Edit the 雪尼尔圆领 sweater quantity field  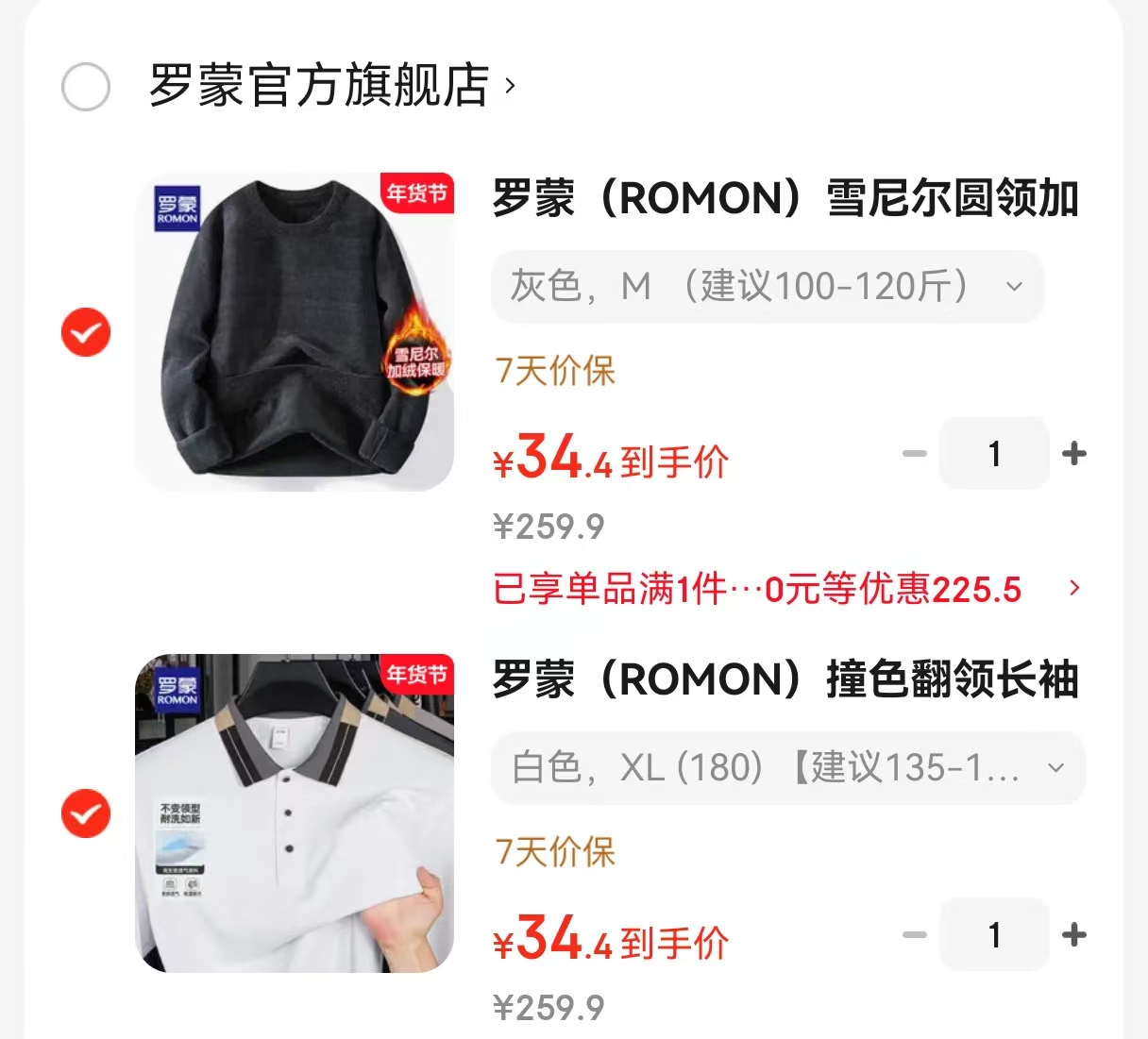(994, 454)
